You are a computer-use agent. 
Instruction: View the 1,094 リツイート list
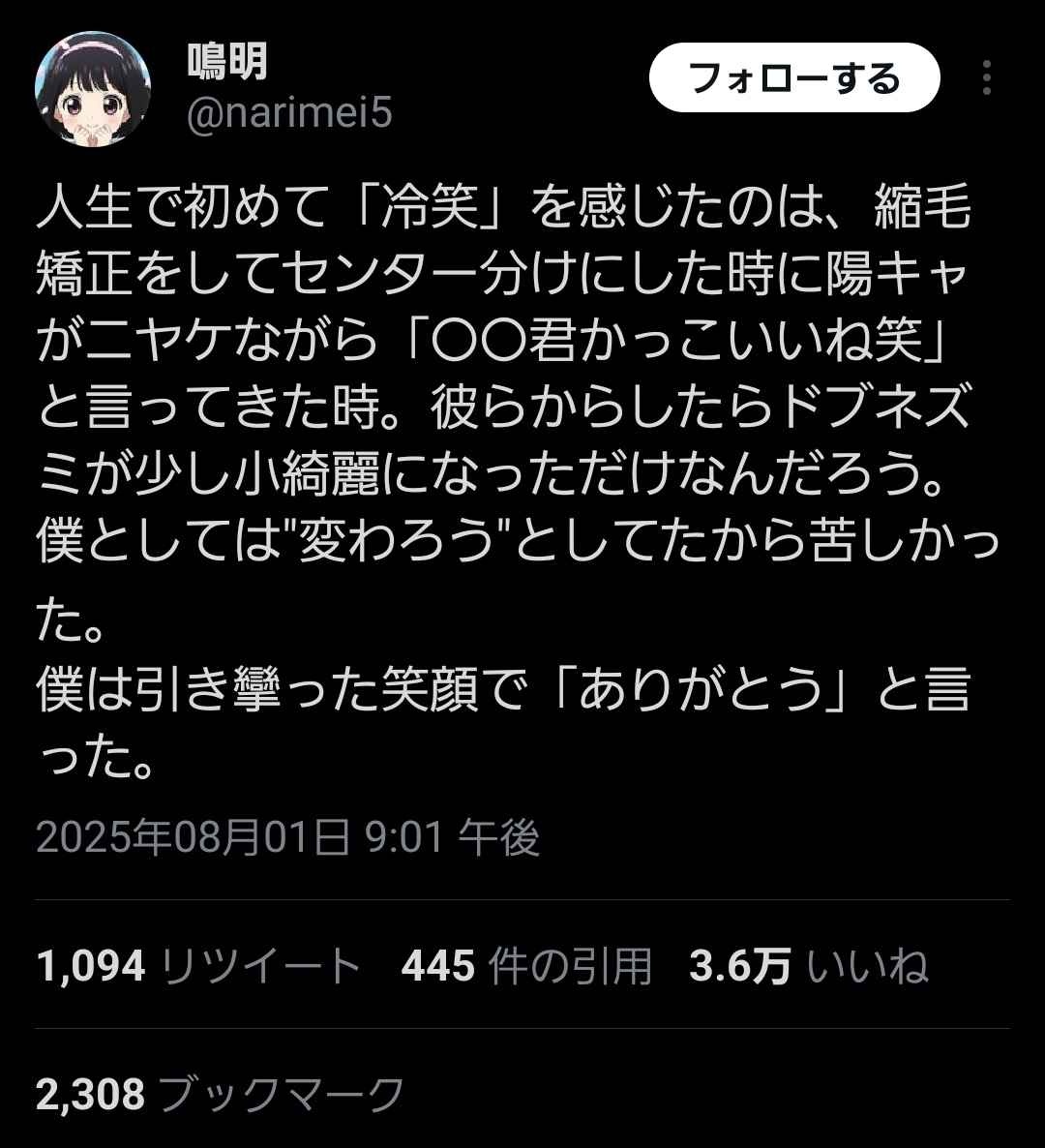pyautogui.click(x=198, y=966)
